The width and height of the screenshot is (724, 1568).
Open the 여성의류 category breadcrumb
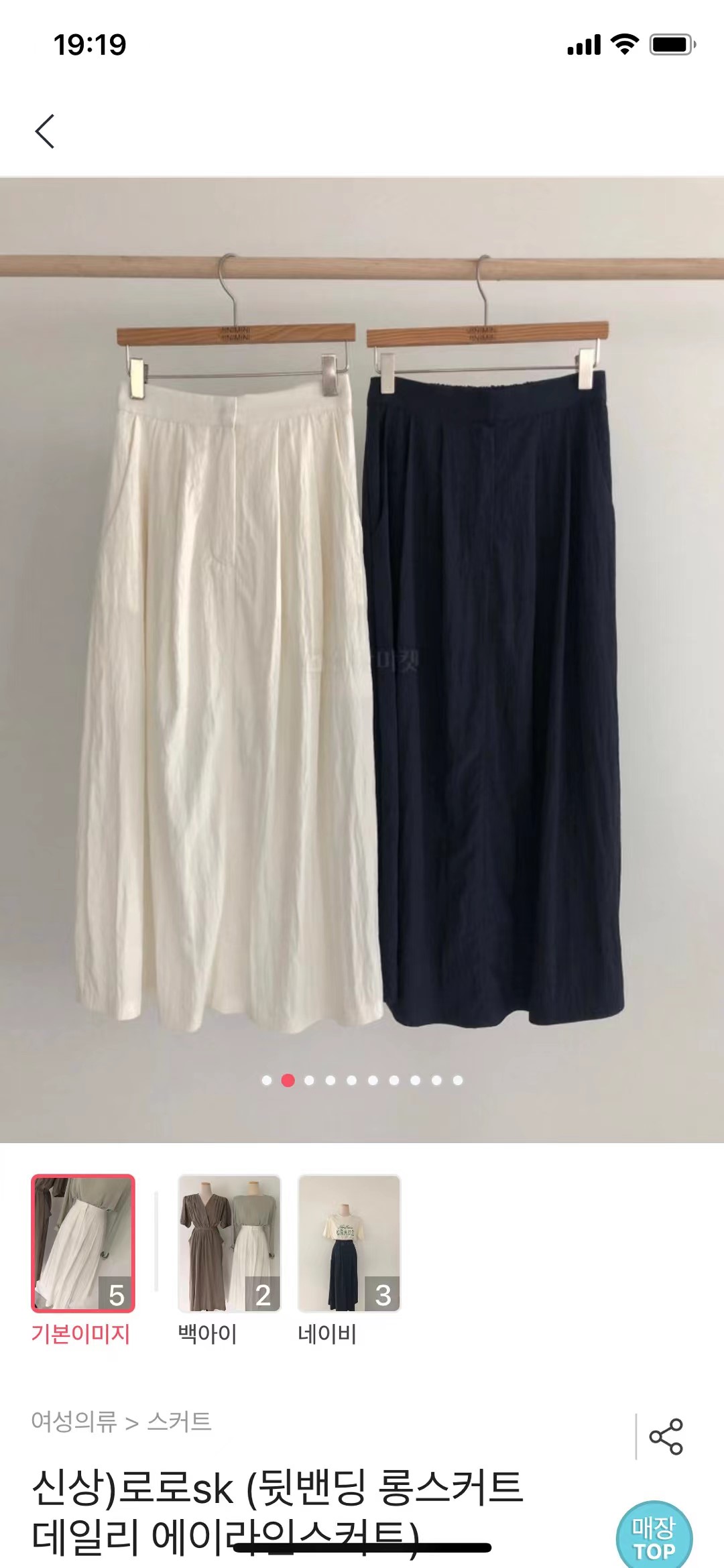(74, 1421)
